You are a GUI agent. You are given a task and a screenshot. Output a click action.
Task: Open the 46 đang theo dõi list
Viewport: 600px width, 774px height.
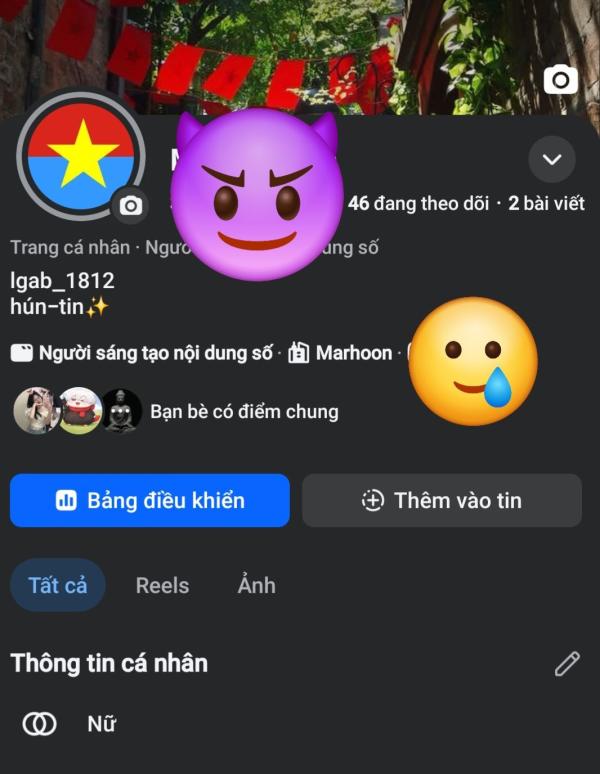pos(418,203)
